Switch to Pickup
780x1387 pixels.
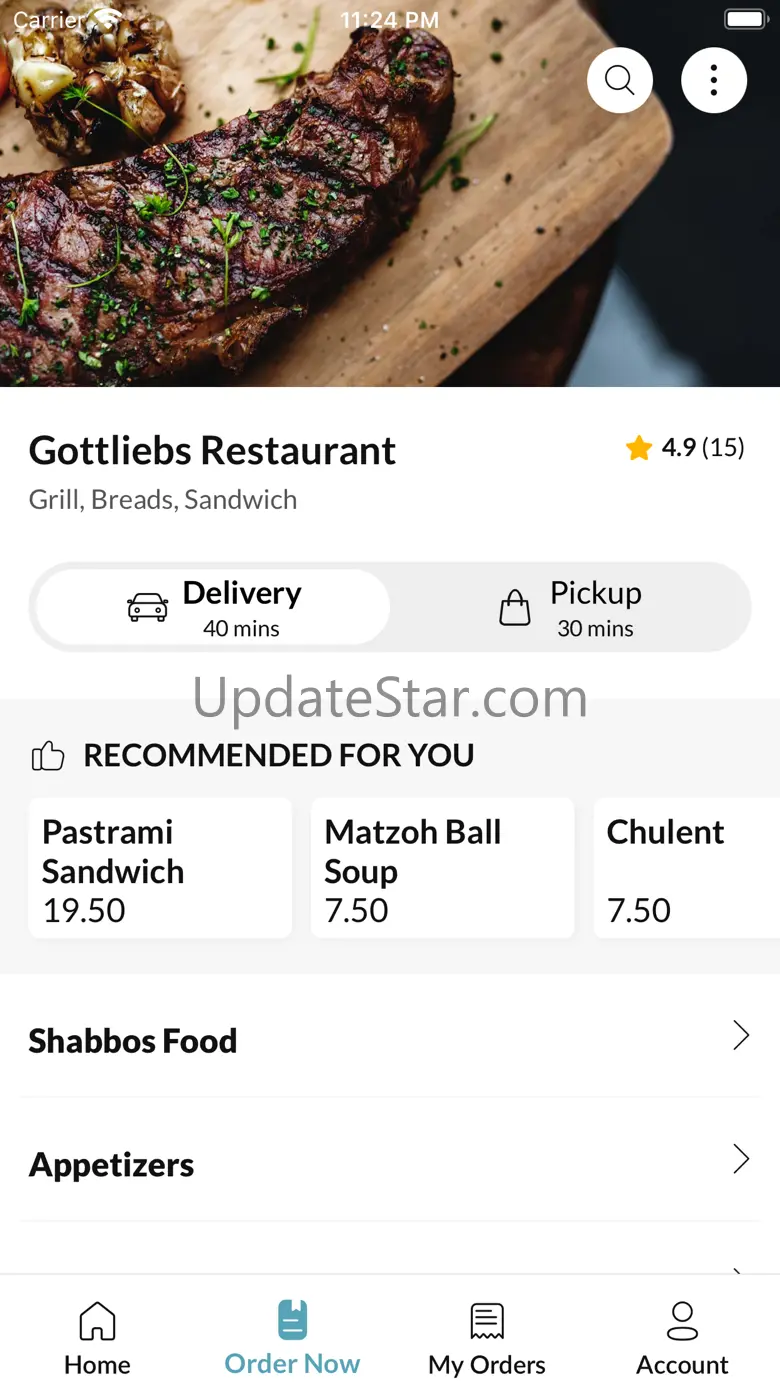570,607
